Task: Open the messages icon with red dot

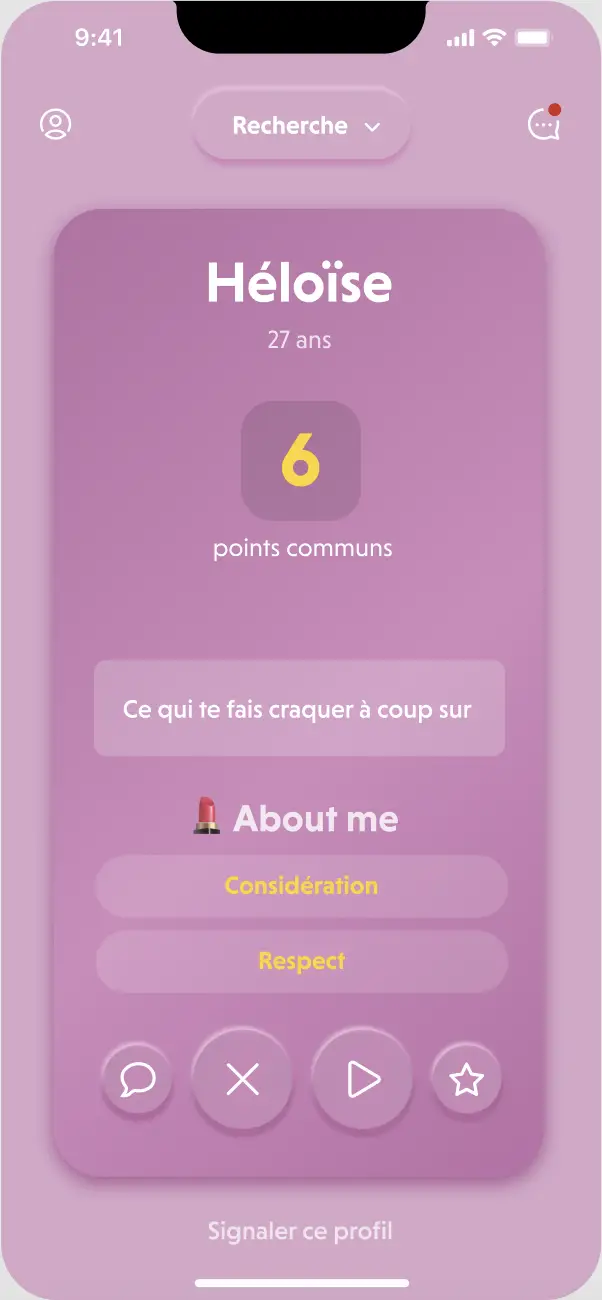Action: pos(544,123)
